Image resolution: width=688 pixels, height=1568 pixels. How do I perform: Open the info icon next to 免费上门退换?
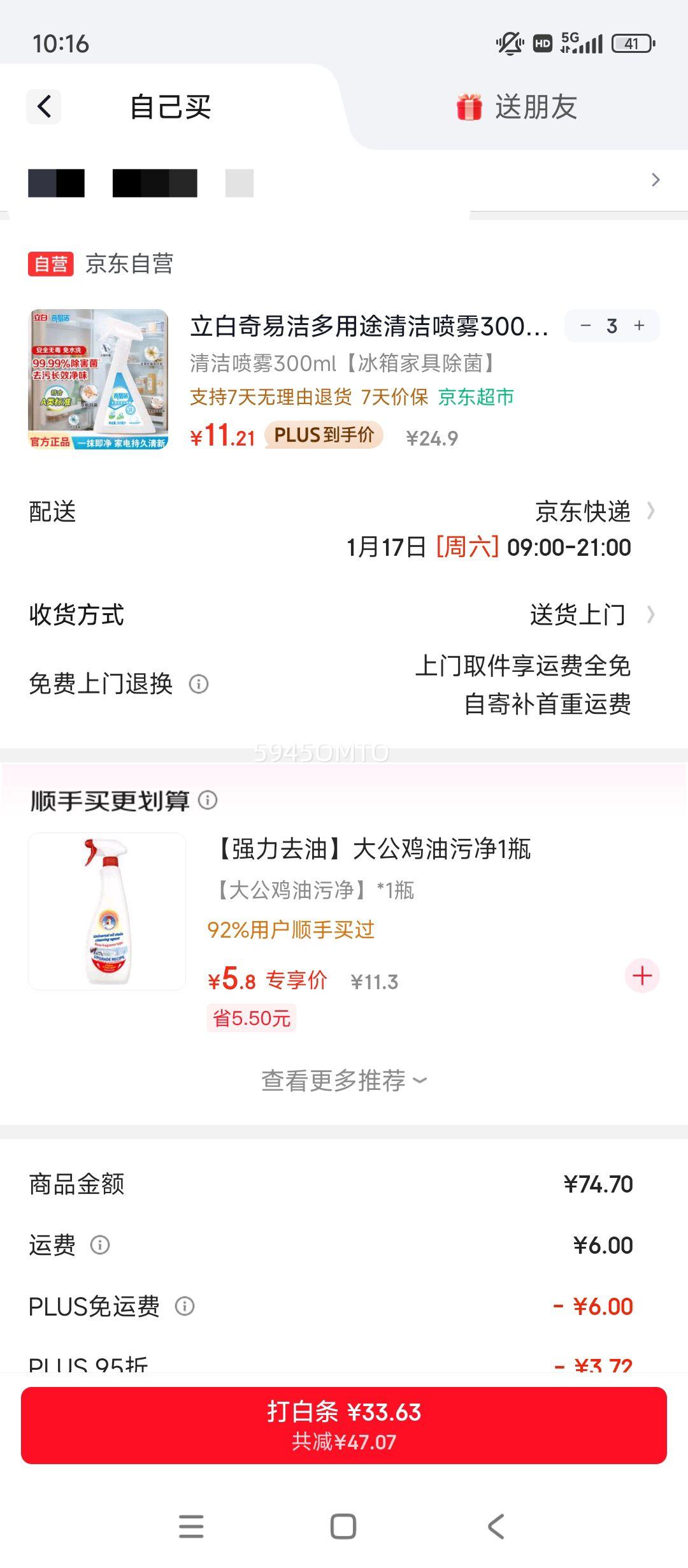pyautogui.click(x=199, y=684)
